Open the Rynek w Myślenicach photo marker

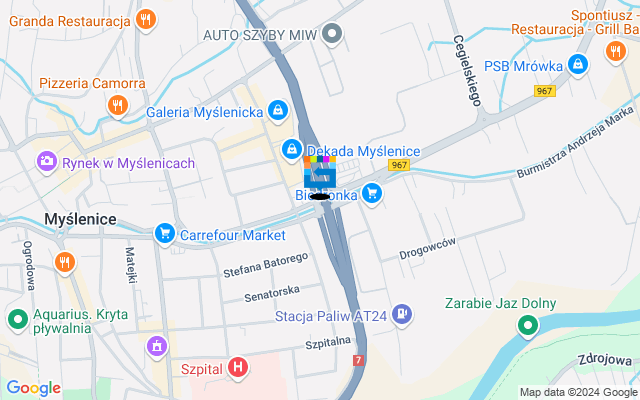pos(46,161)
